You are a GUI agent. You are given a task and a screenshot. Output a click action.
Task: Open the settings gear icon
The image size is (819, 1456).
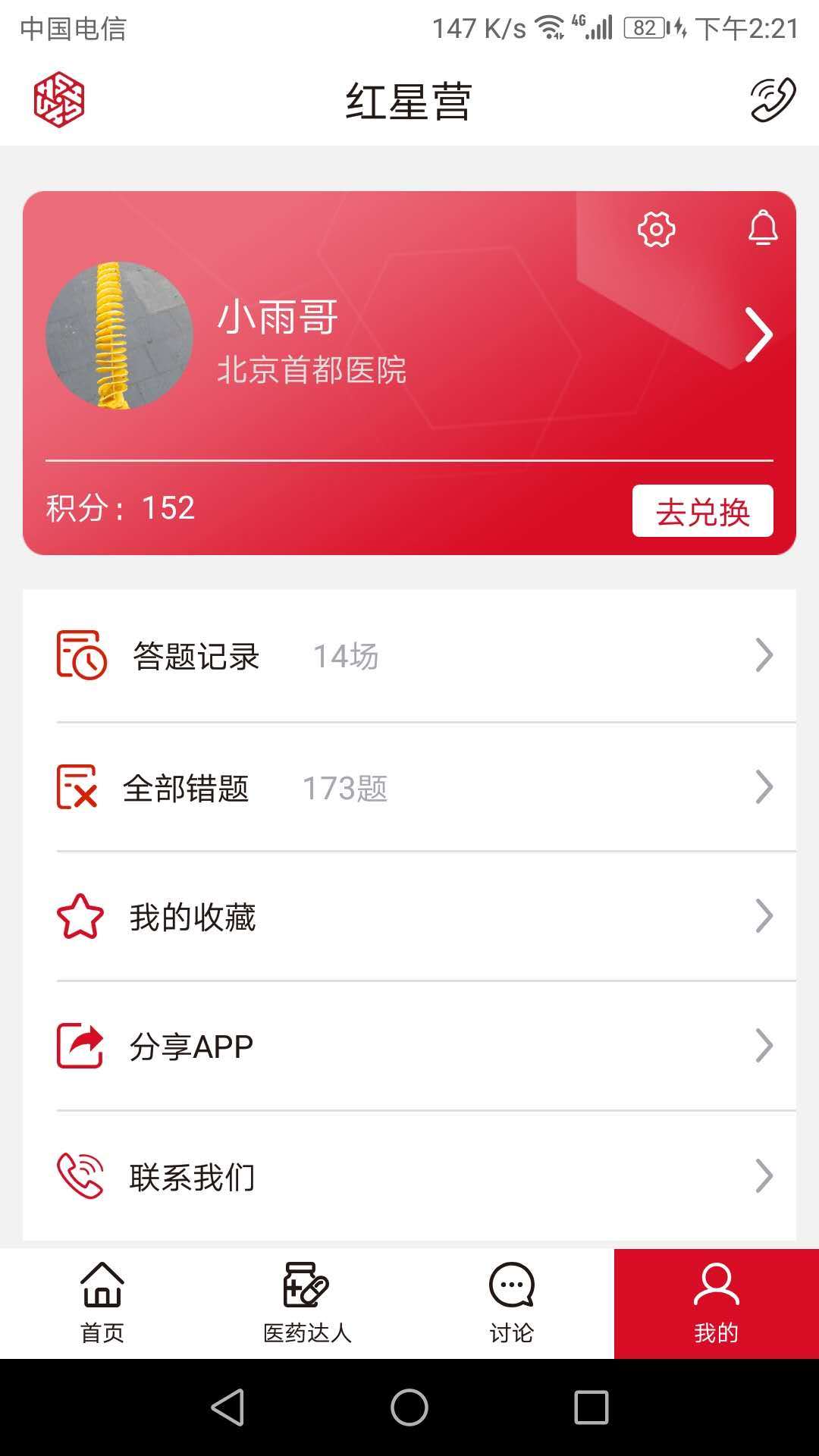click(x=656, y=229)
